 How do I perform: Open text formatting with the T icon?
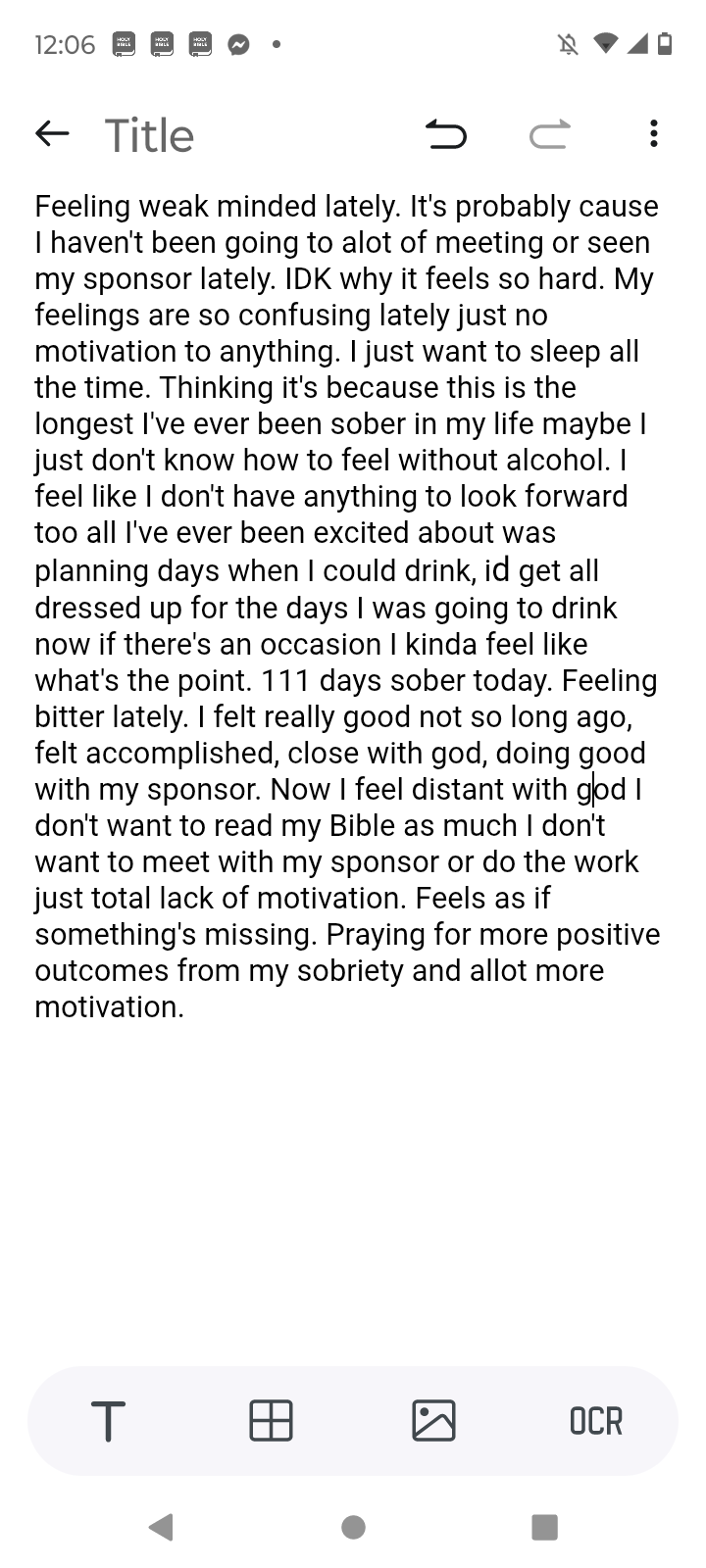(108, 1420)
